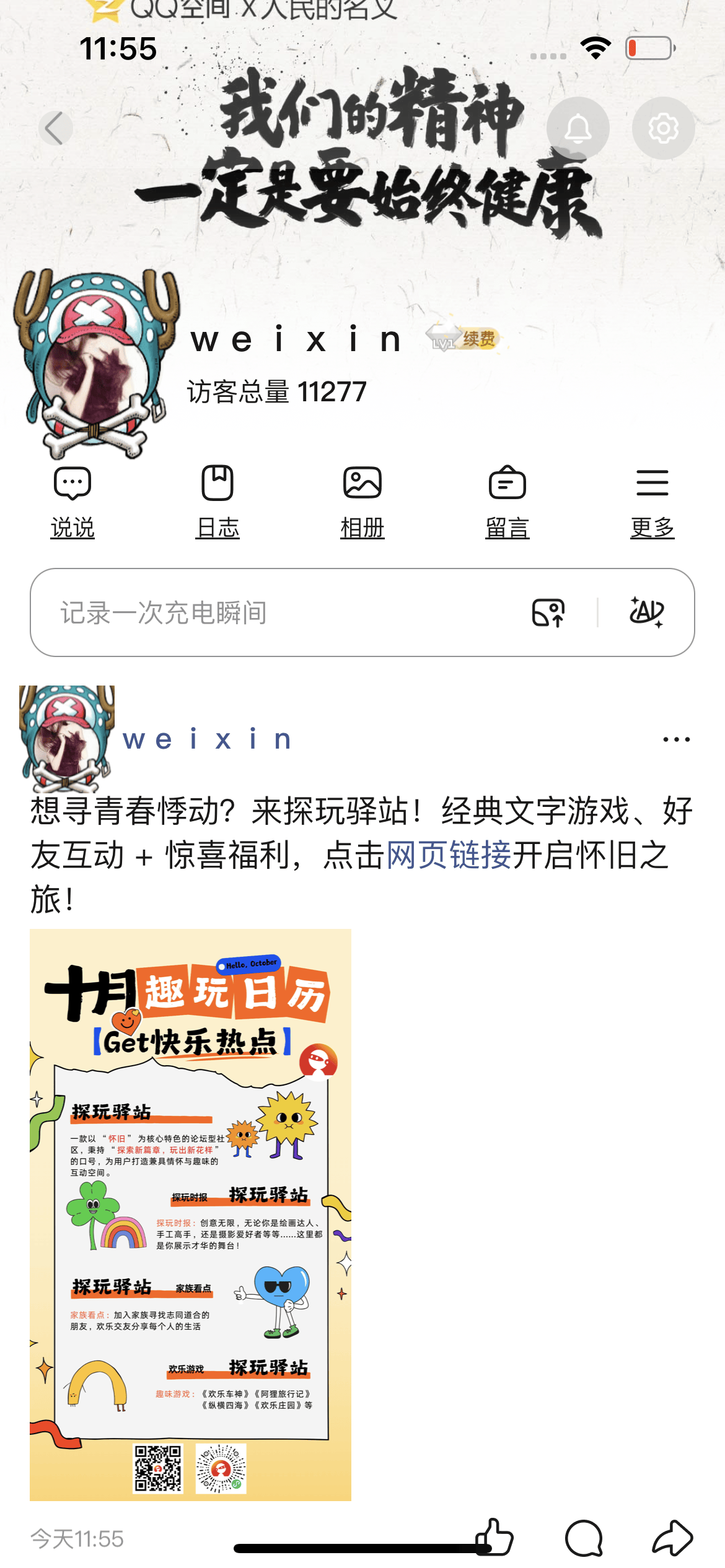
Task: Open the settings gear
Action: point(663,128)
